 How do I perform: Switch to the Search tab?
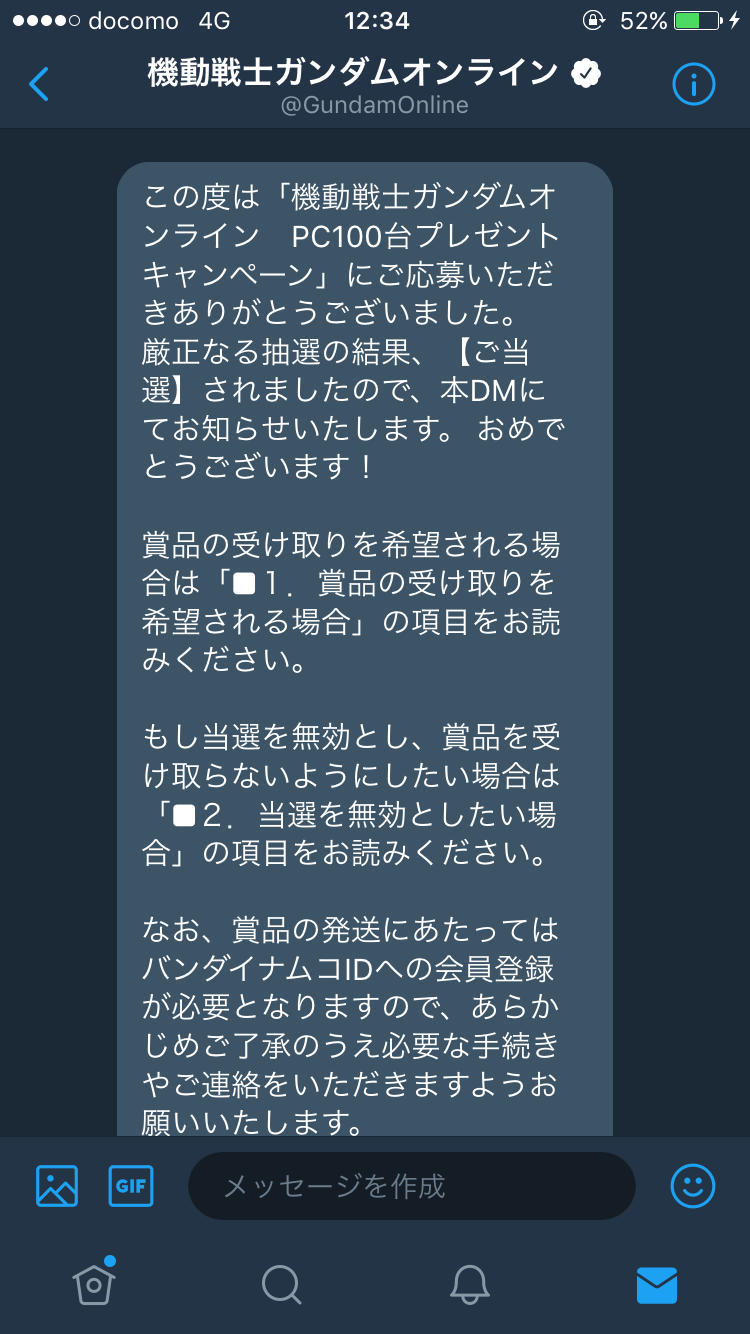point(282,1284)
